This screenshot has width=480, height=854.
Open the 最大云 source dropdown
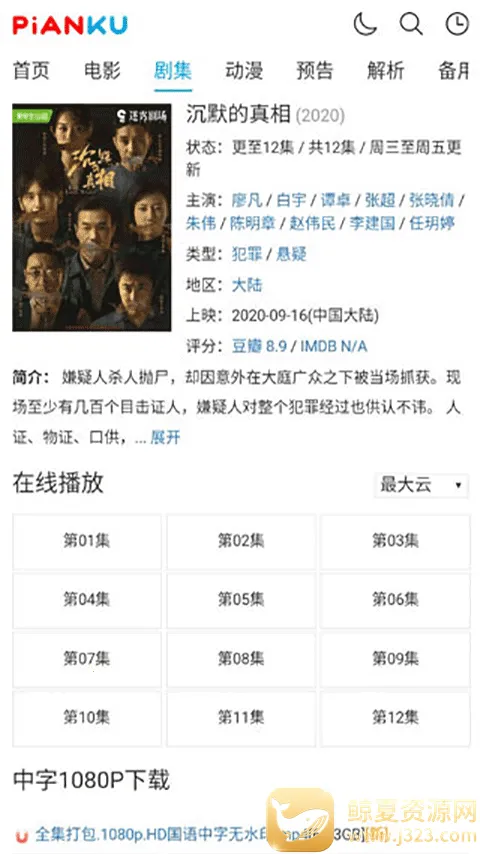tap(422, 485)
